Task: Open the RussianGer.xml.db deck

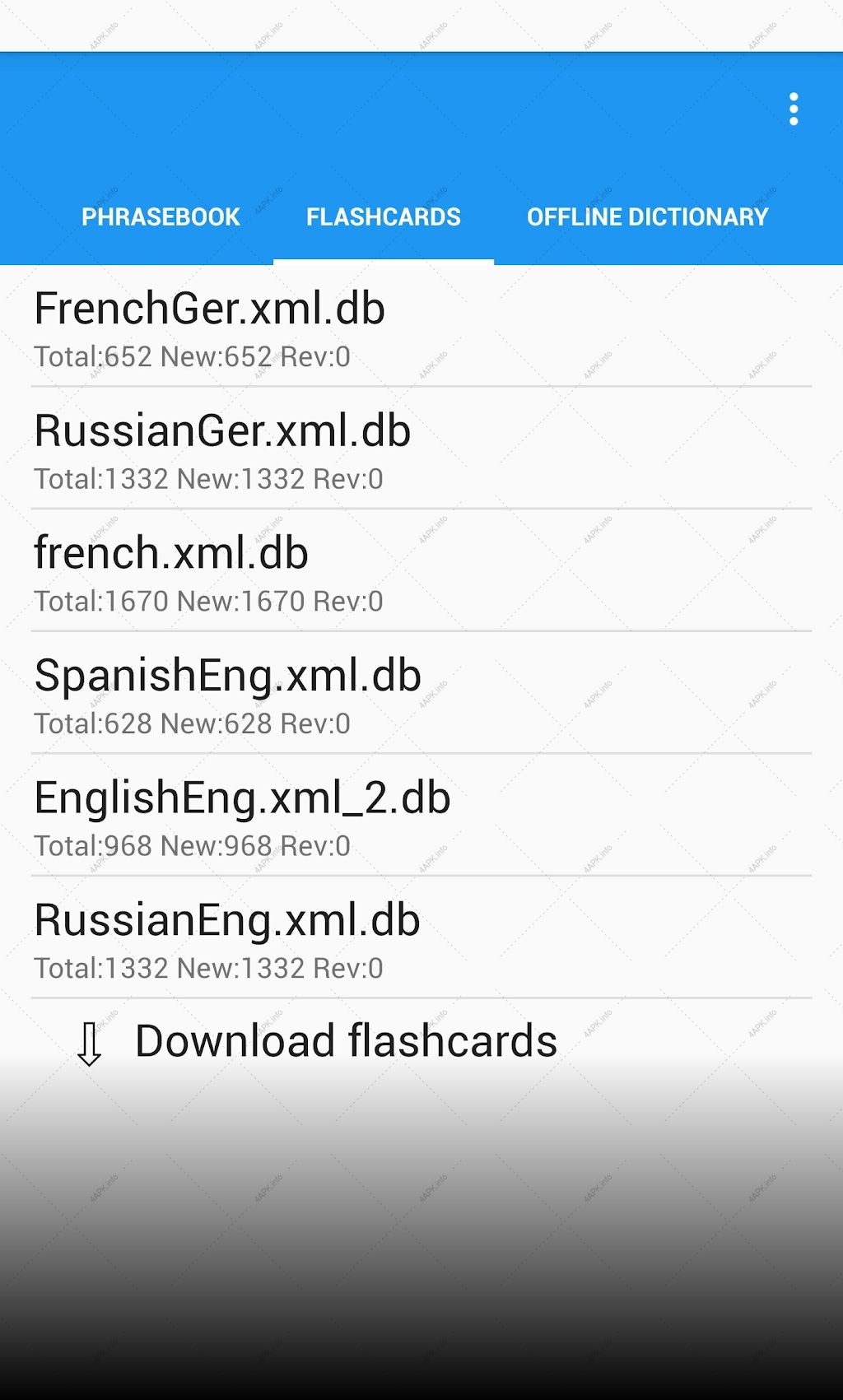Action: [x=421, y=449]
